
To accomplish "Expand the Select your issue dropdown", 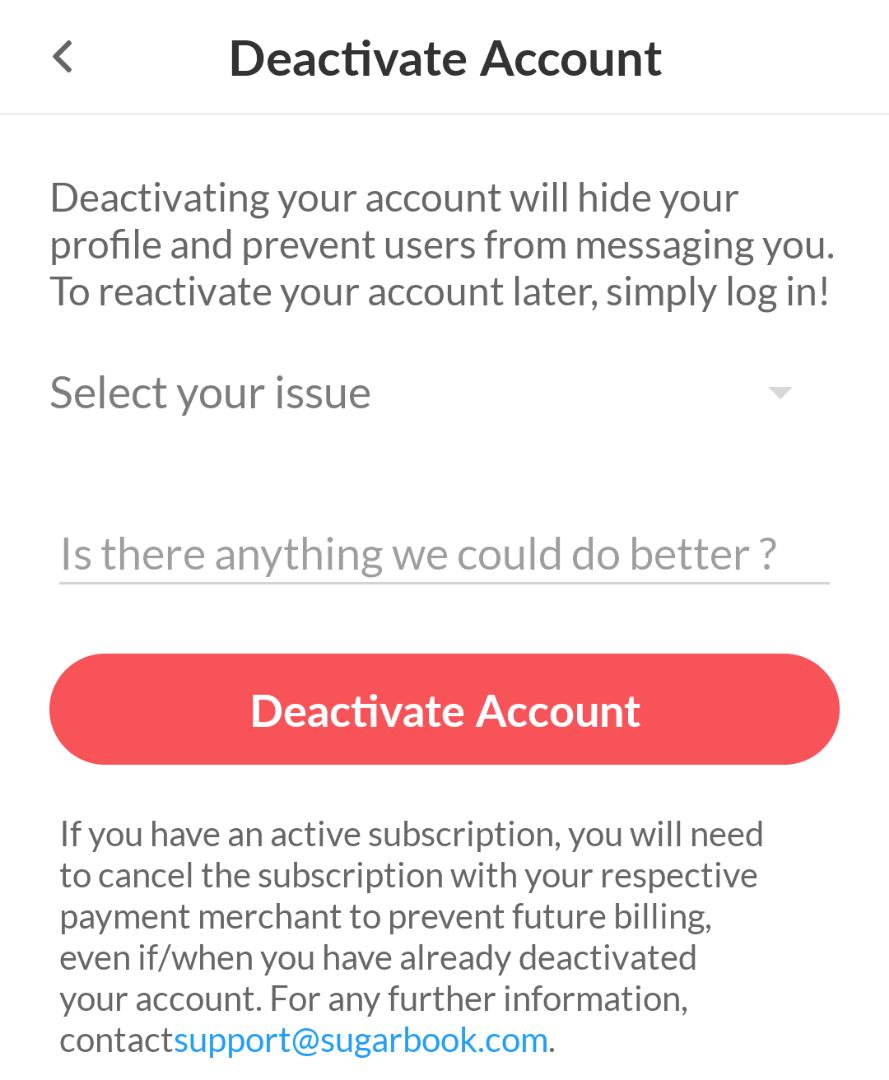I will (x=420, y=392).
